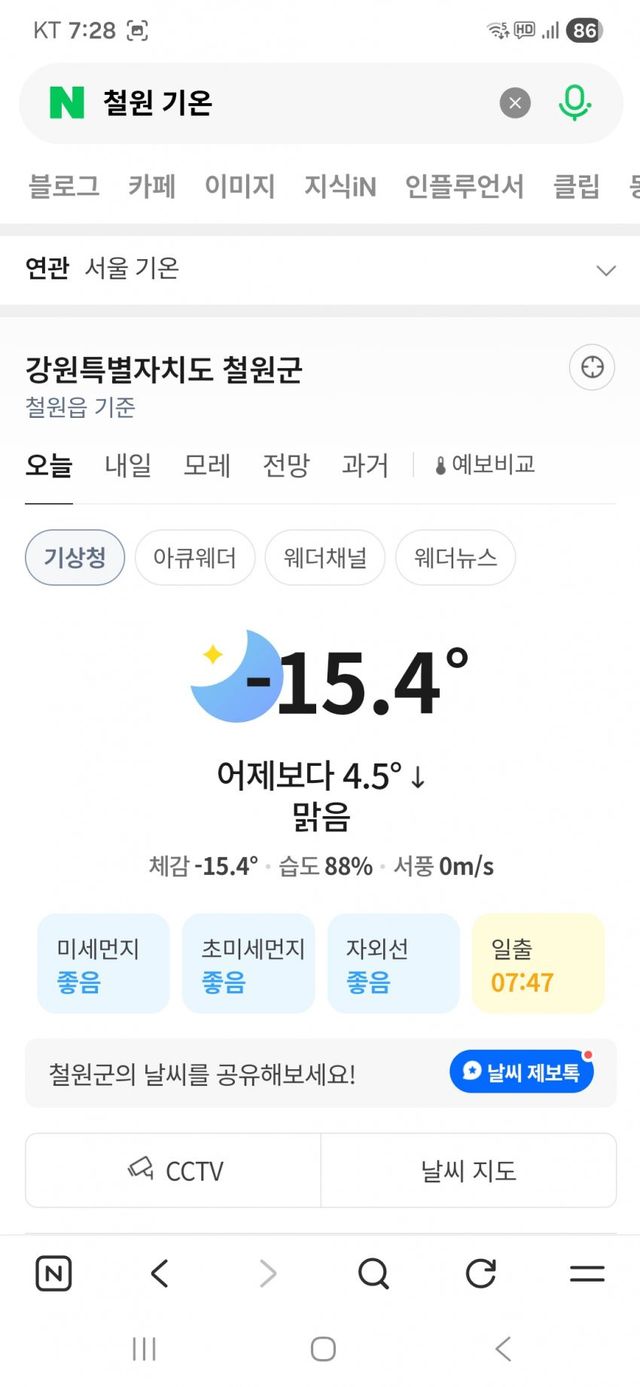Viewport: 640px width, 1387px height.
Task: Switch to the 내일 forecast tab
Action: pyautogui.click(x=128, y=465)
